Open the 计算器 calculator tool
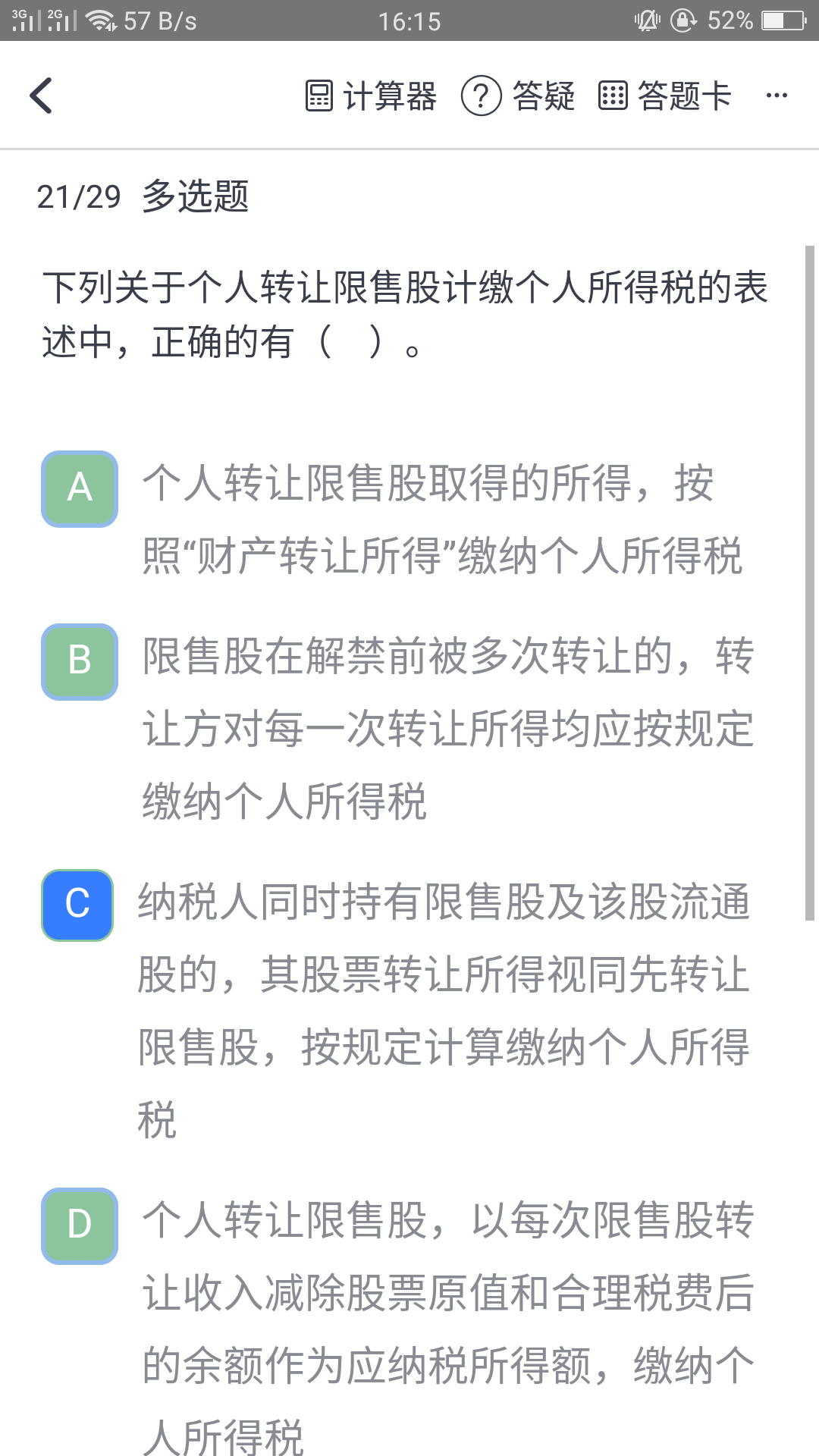The width and height of the screenshot is (819, 1456). [371, 96]
